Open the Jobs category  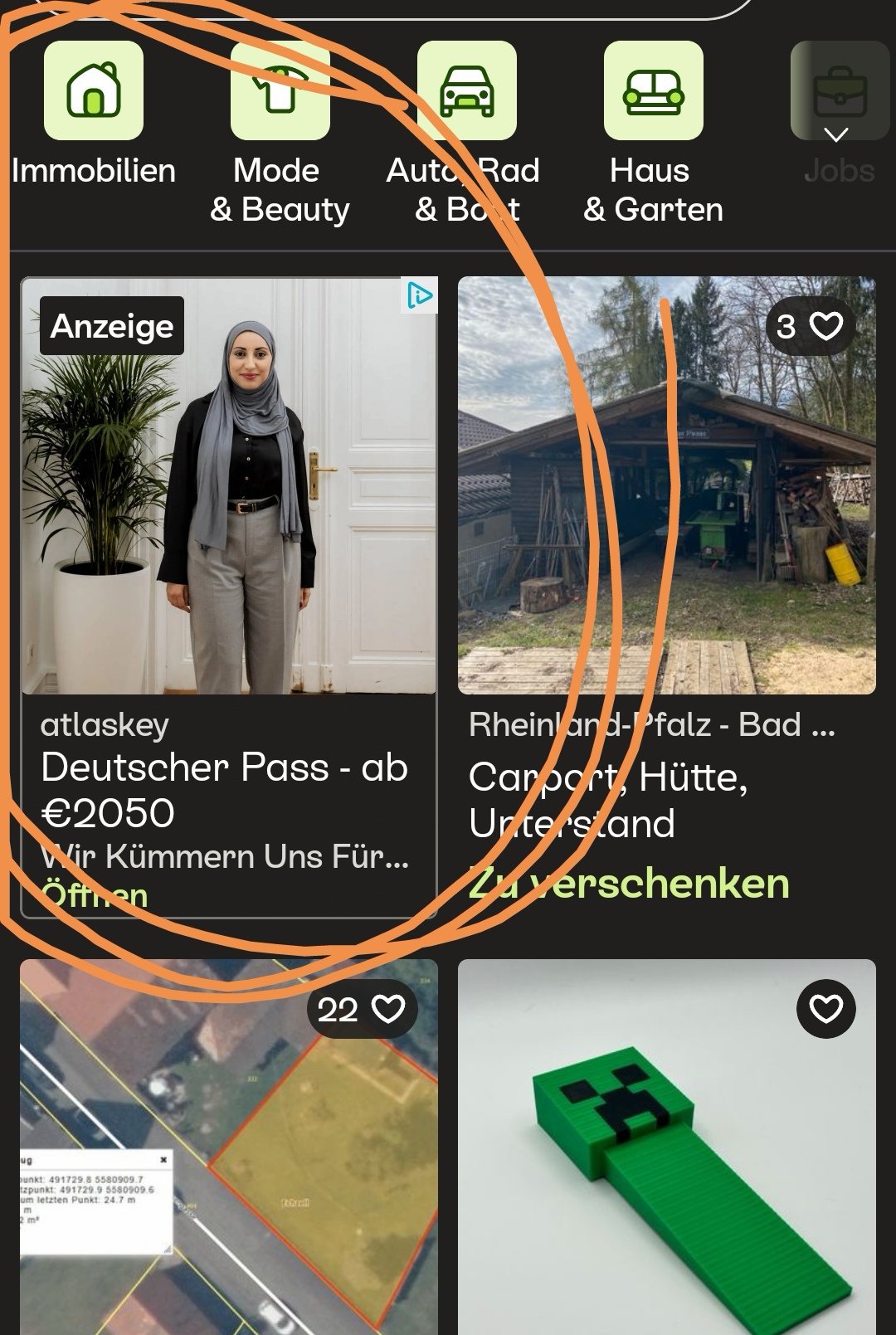pos(840,91)
